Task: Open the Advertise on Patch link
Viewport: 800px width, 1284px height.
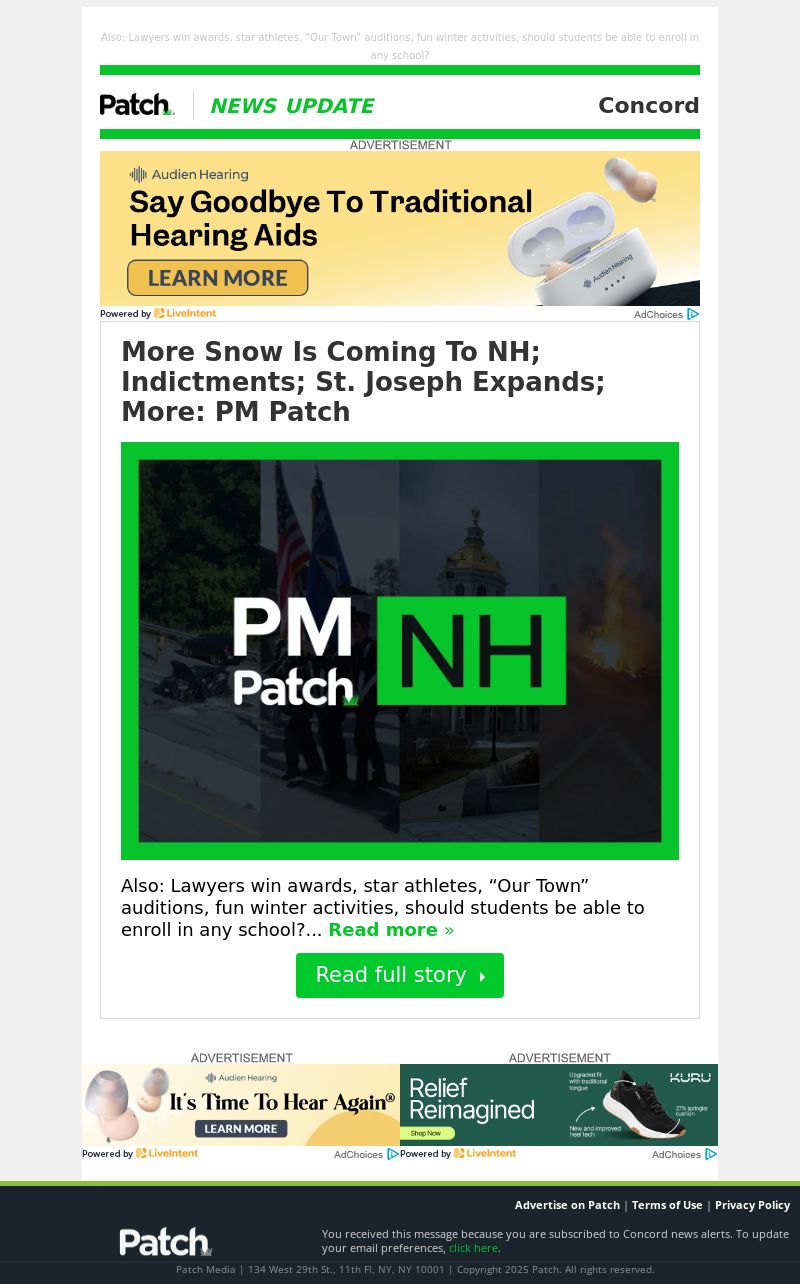Action: pyautogui.click(x=567, y=1205)
